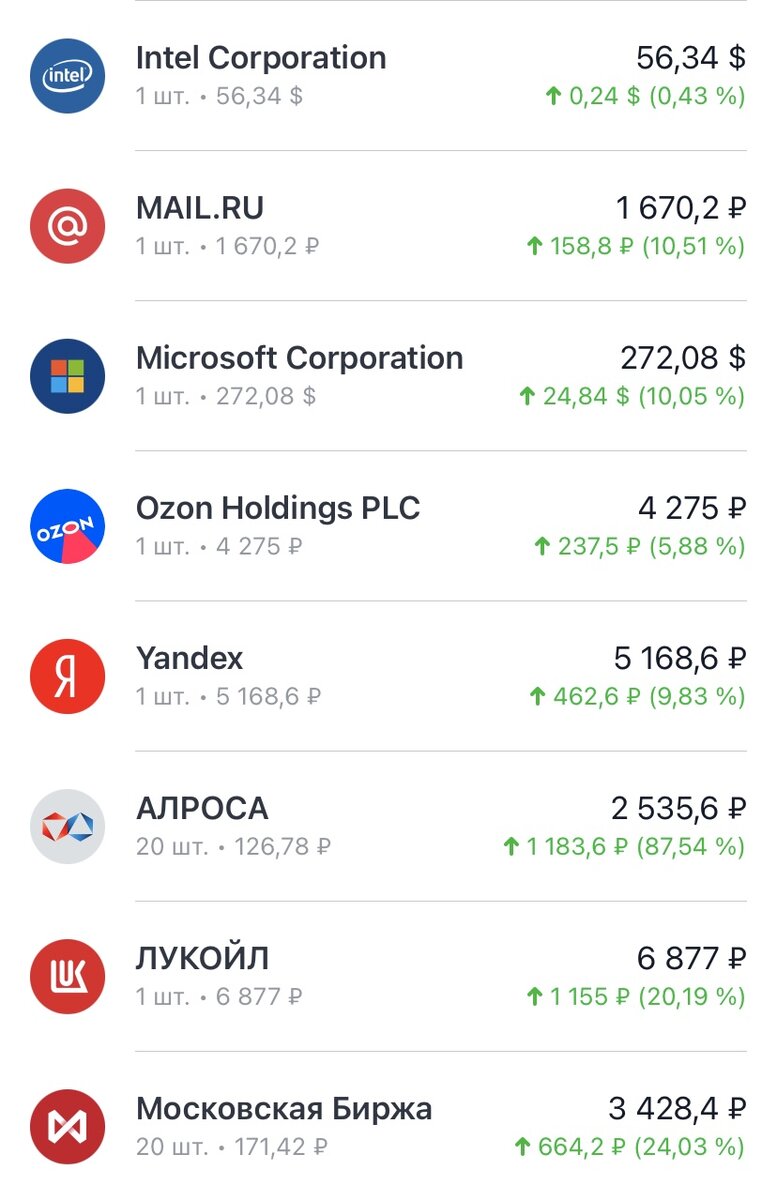Click the MAIL.RU @ logo icon
Viewport: 777px width, 1200px height.
(x=67, y=226)
